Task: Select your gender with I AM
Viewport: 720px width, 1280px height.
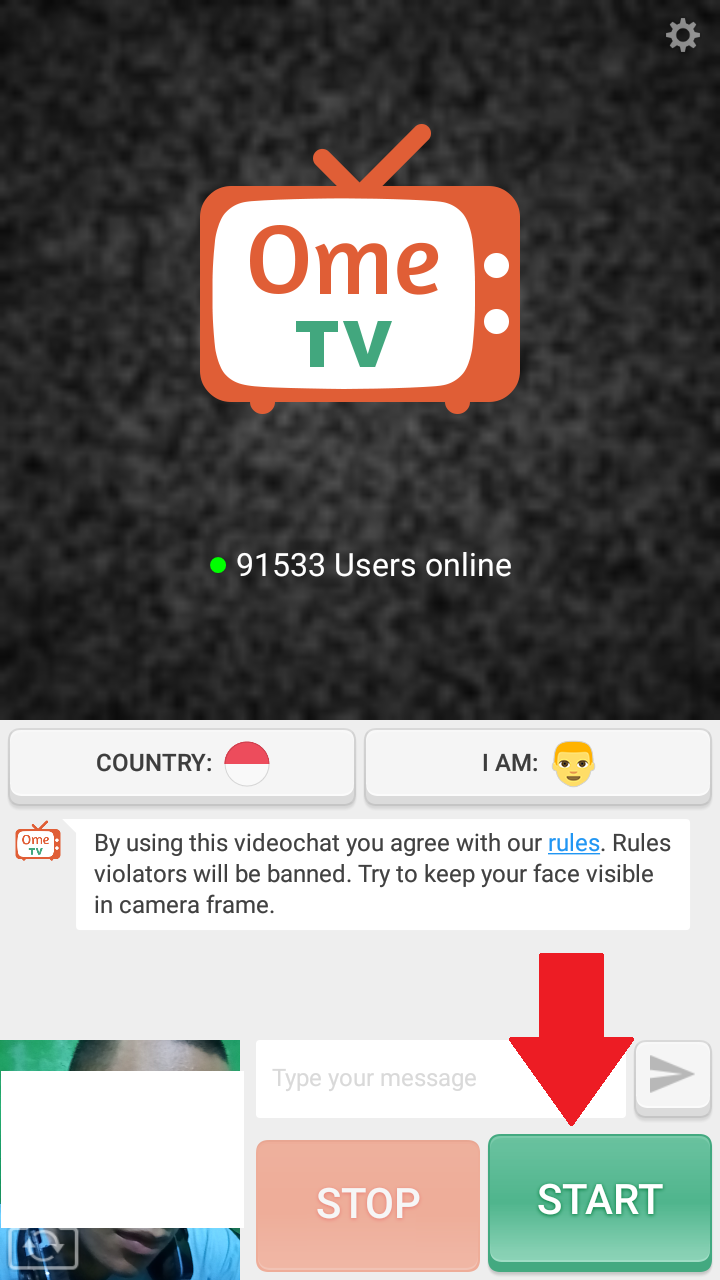Action: point(538,764)
